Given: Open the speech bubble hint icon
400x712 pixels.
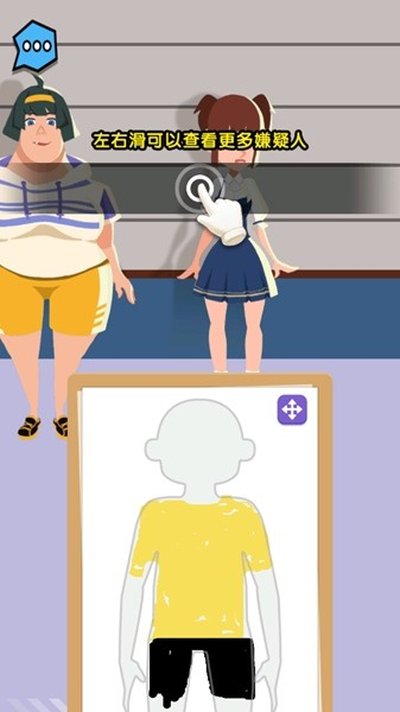Looking at the screenshot, I should pyautogui.click(x=35, y=45).
